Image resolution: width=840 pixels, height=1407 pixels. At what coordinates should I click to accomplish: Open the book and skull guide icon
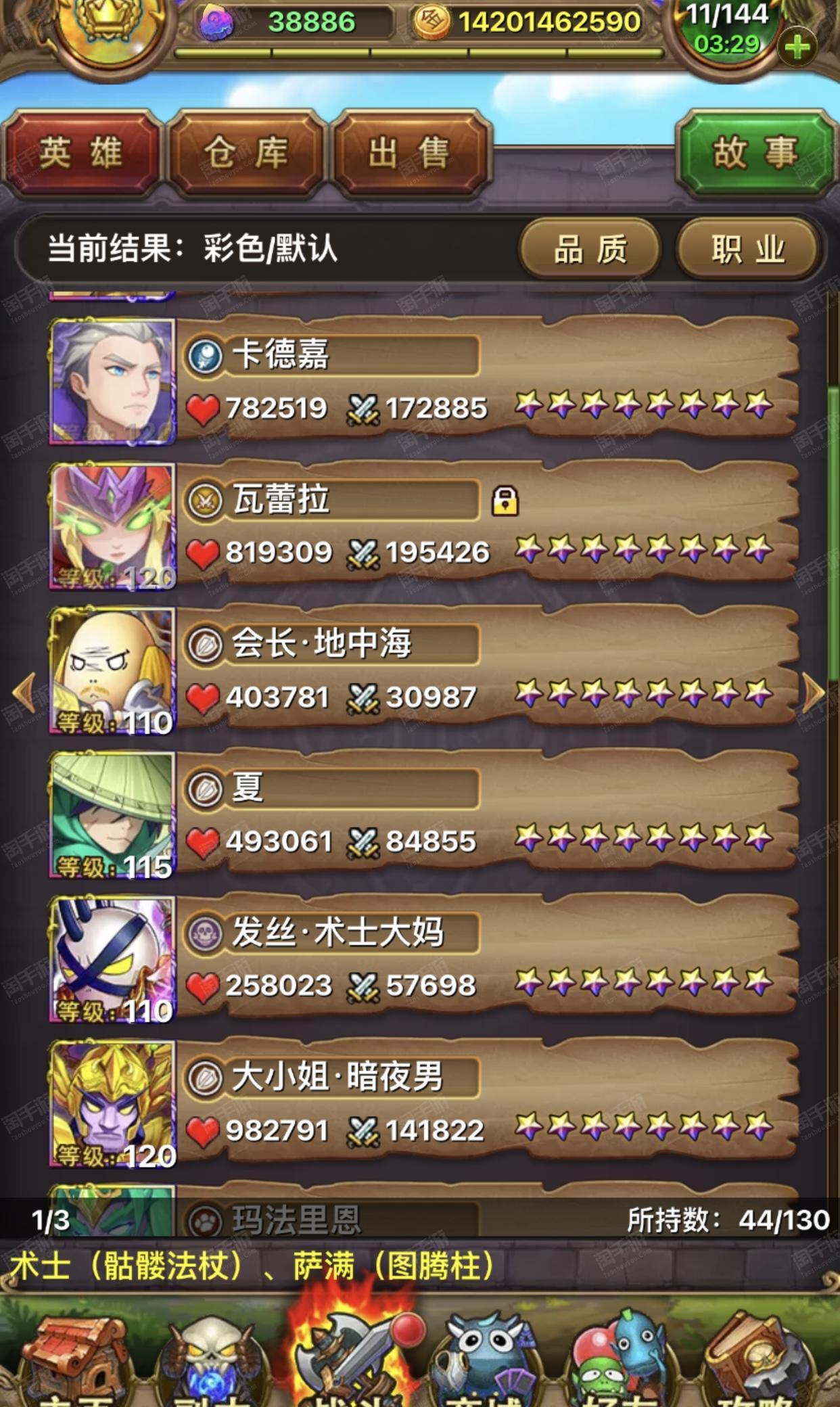(757, 1360)
